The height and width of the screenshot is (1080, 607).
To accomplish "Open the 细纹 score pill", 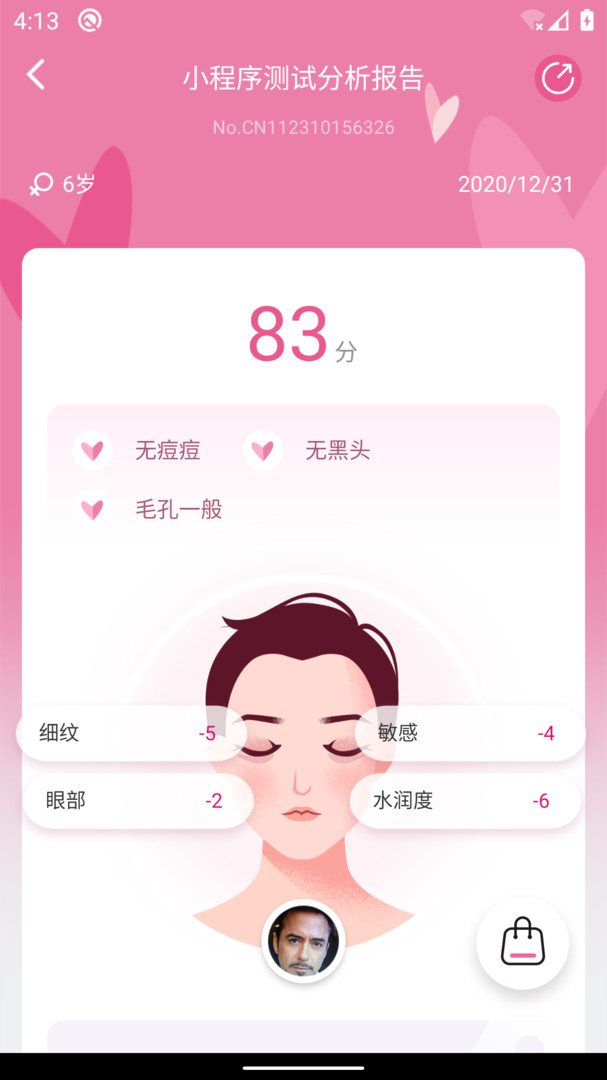I will (130, 733).
